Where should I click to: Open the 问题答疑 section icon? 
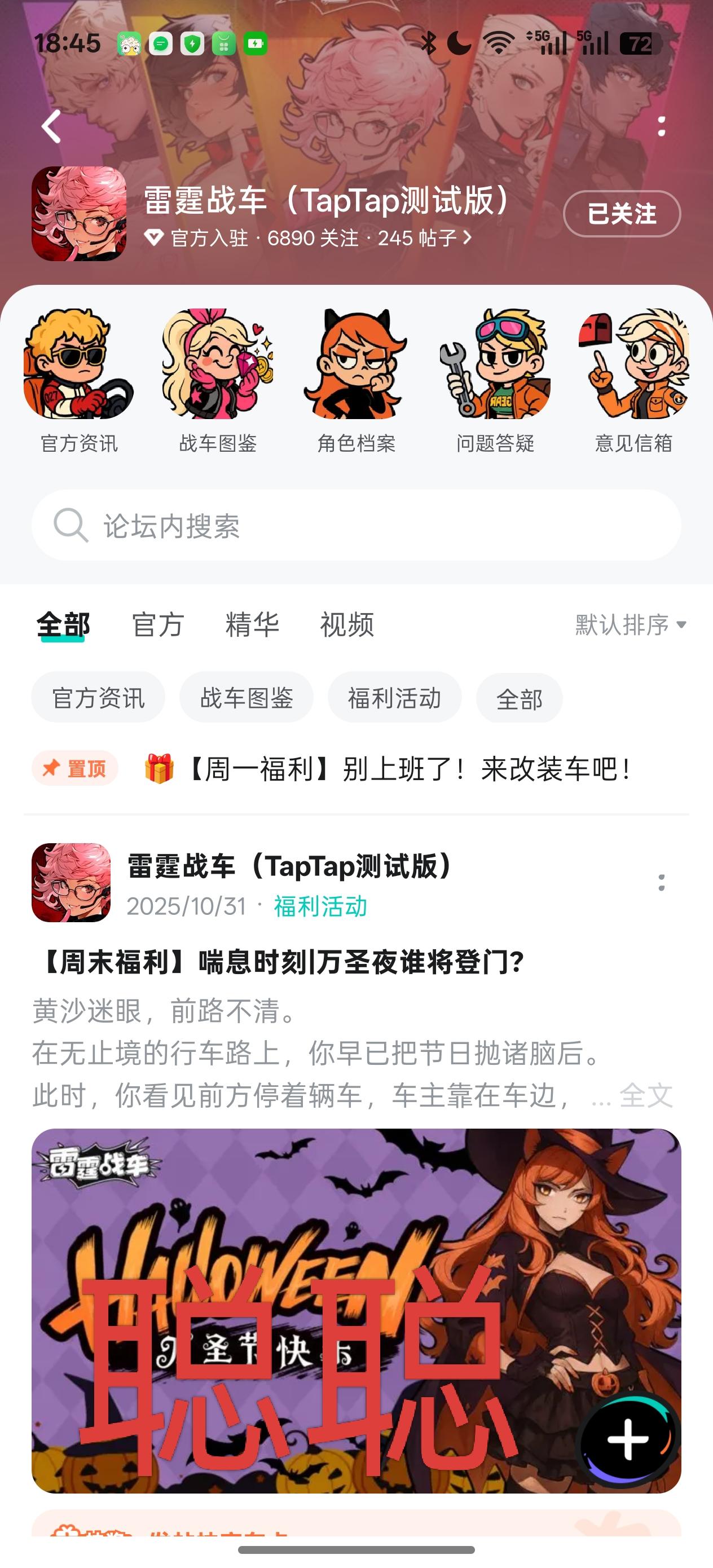(495, 371)
